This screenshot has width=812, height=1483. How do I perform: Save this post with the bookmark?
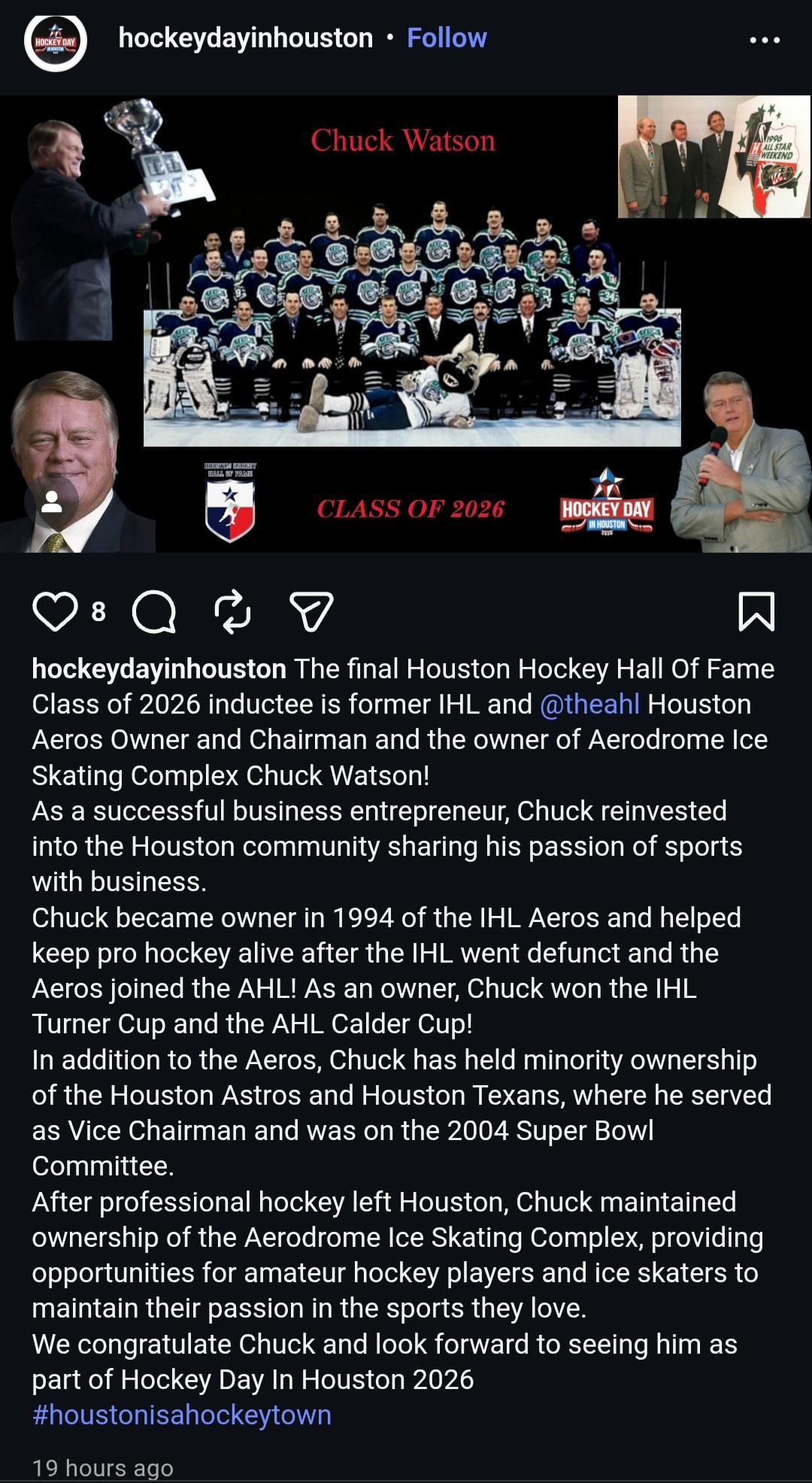pyautogui.click(x=756, y=611)
